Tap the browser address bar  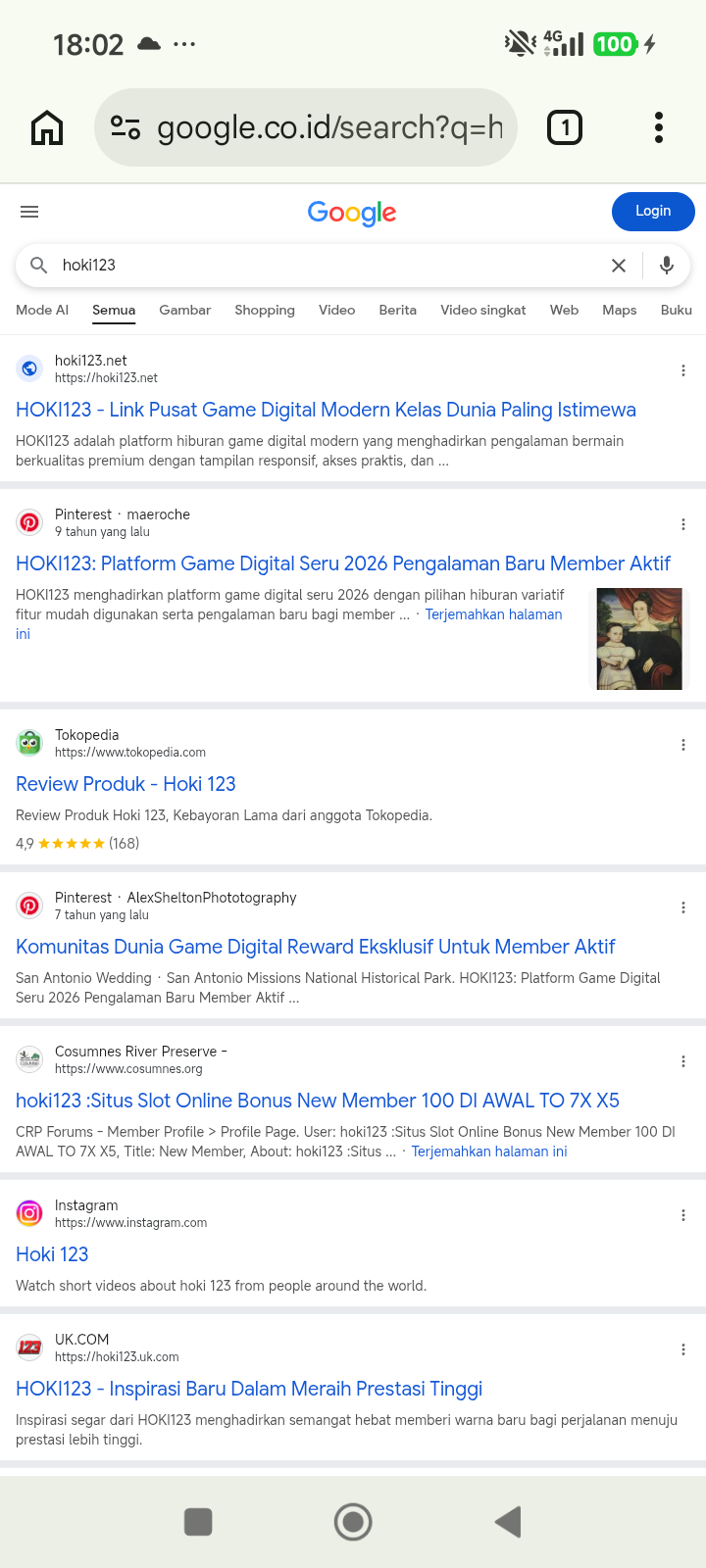point(306,127)
